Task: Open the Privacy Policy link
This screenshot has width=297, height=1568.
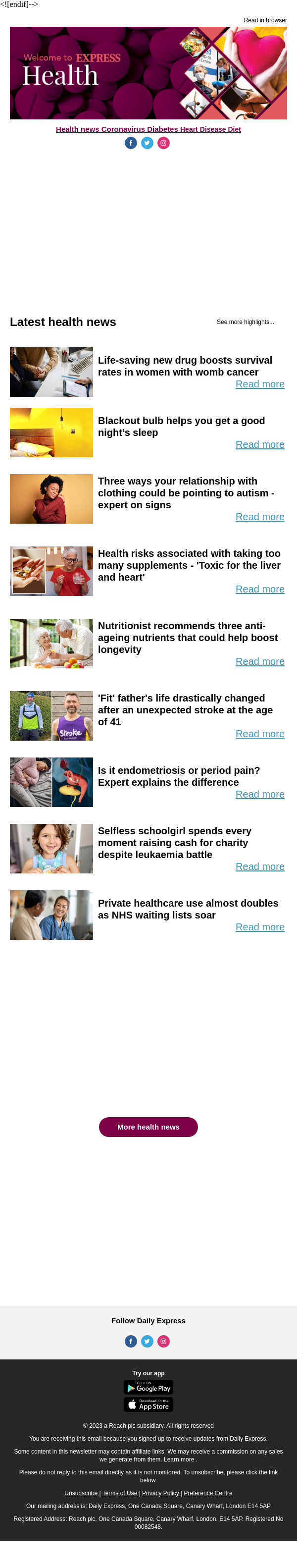Action: click(161, 1493)
